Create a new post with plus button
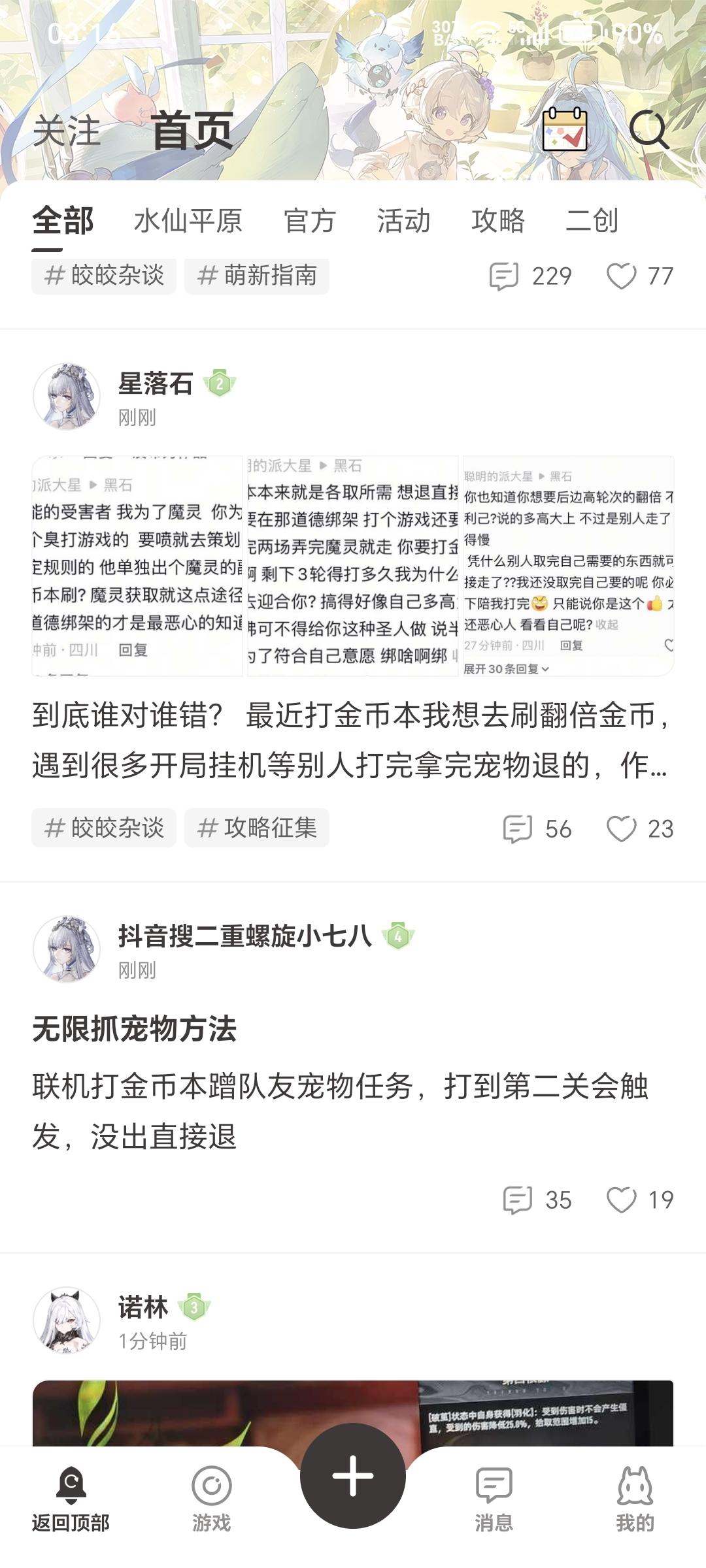 pyautogui.click(x=353, y=1476)
